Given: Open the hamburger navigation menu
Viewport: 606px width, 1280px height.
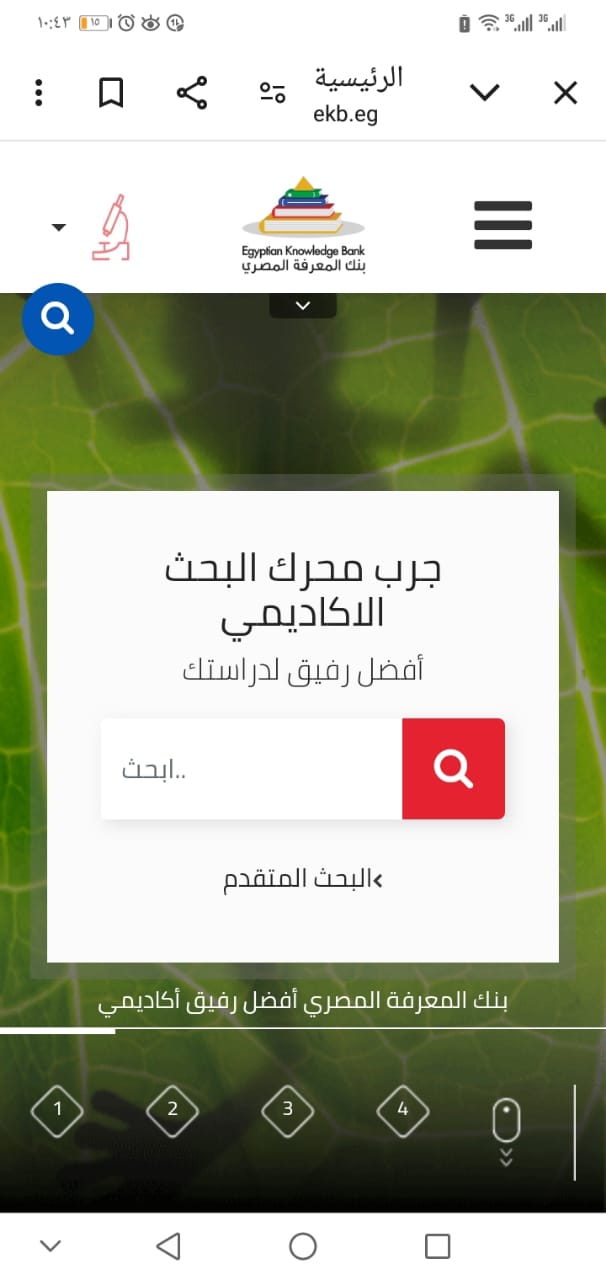Looking at the screenshot, I should [x=502, y=225].
